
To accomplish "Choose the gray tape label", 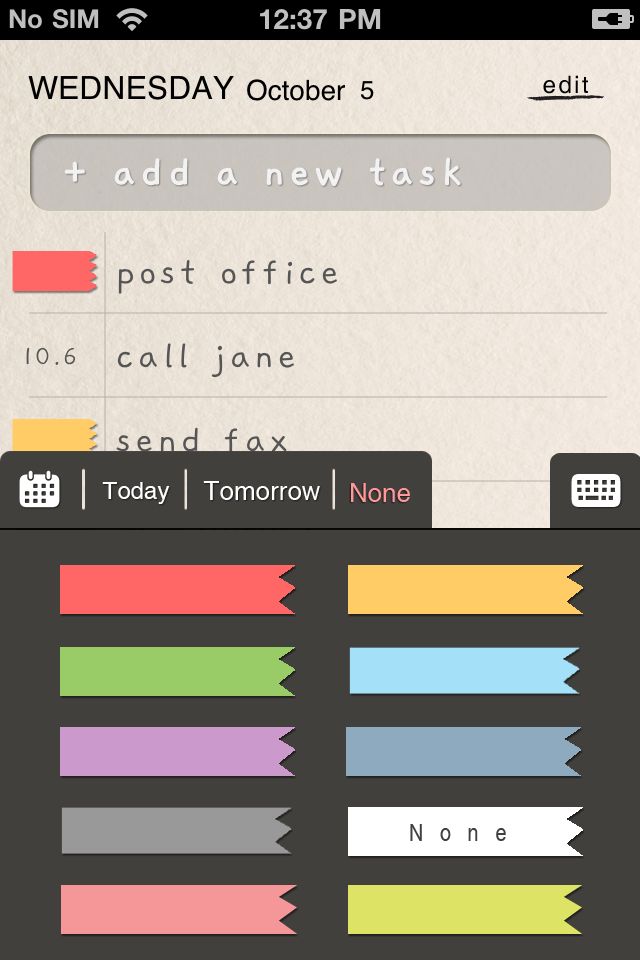I will pos(176,831).
